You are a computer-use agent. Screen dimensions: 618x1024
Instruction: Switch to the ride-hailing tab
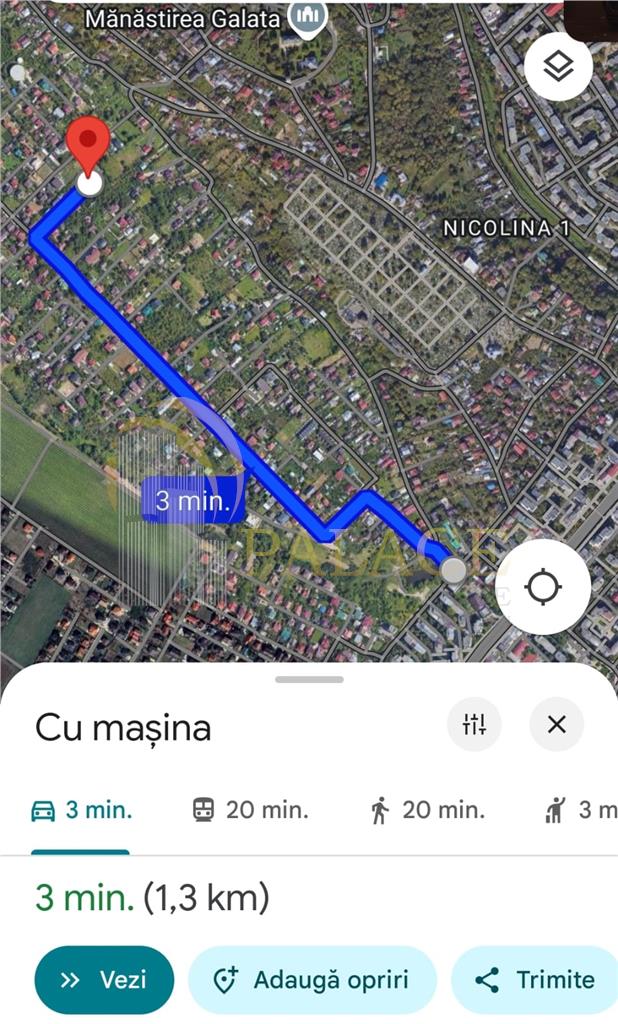pyautogui.click(x=581, y=810)
